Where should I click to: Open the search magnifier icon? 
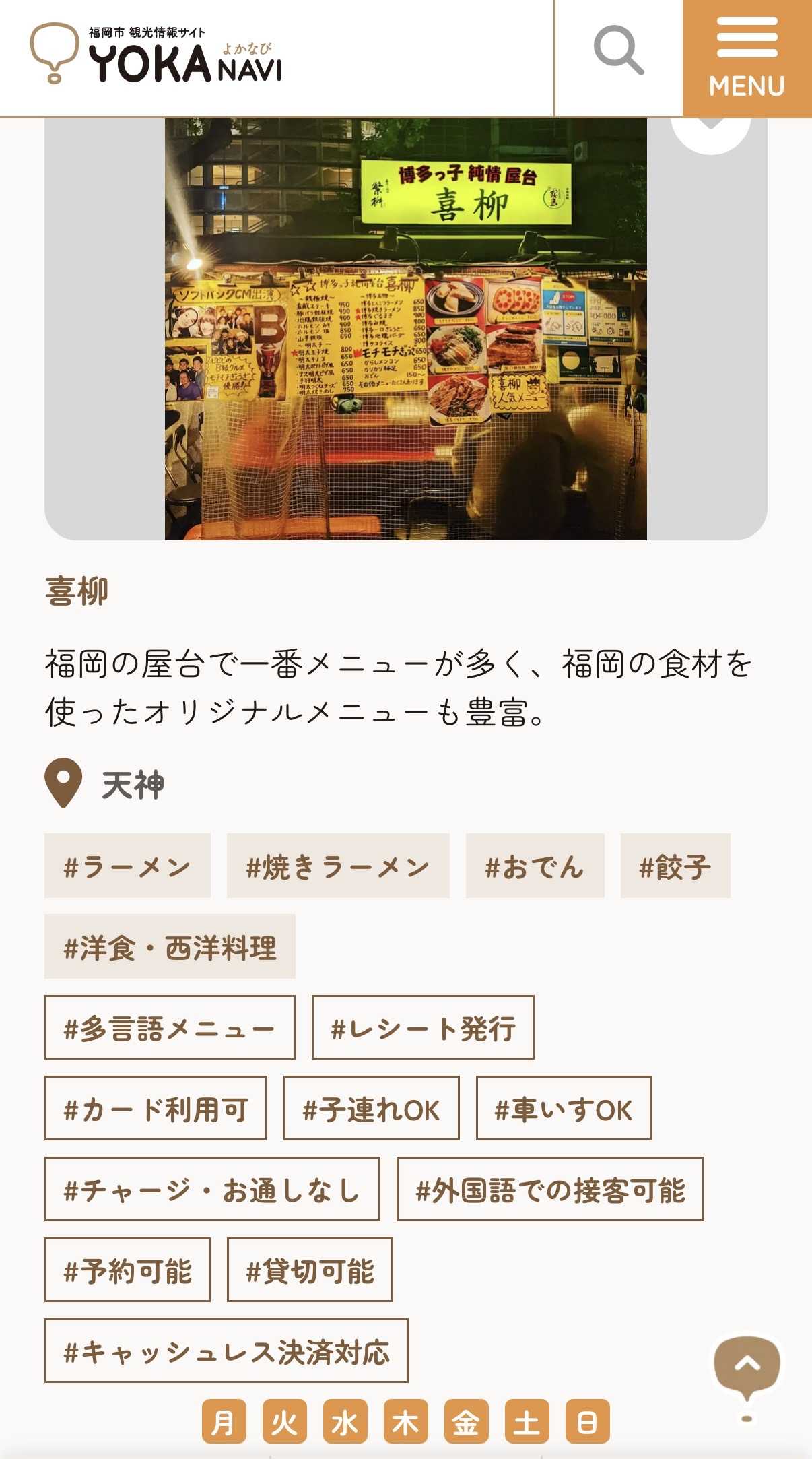tap(618, 51)
